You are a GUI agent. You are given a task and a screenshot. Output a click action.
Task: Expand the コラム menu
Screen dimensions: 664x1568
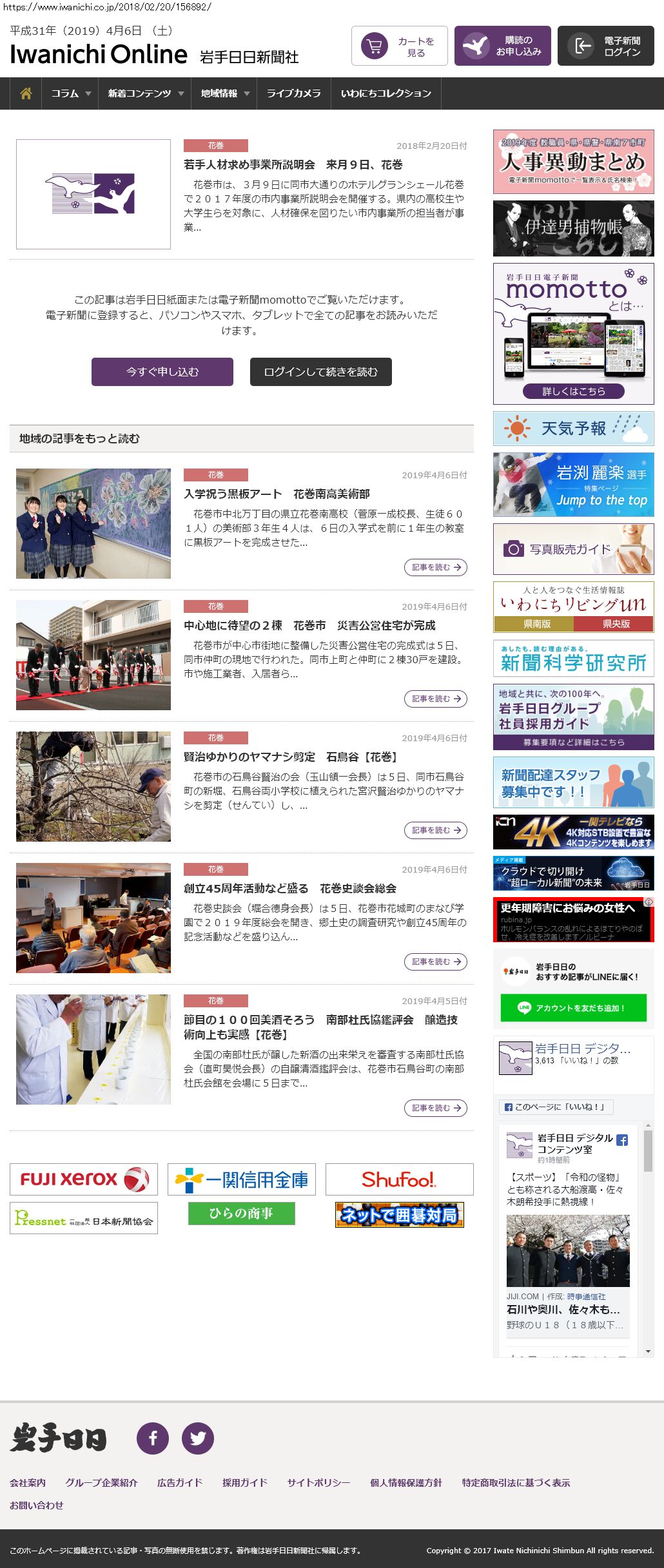(x=70, y=93)
